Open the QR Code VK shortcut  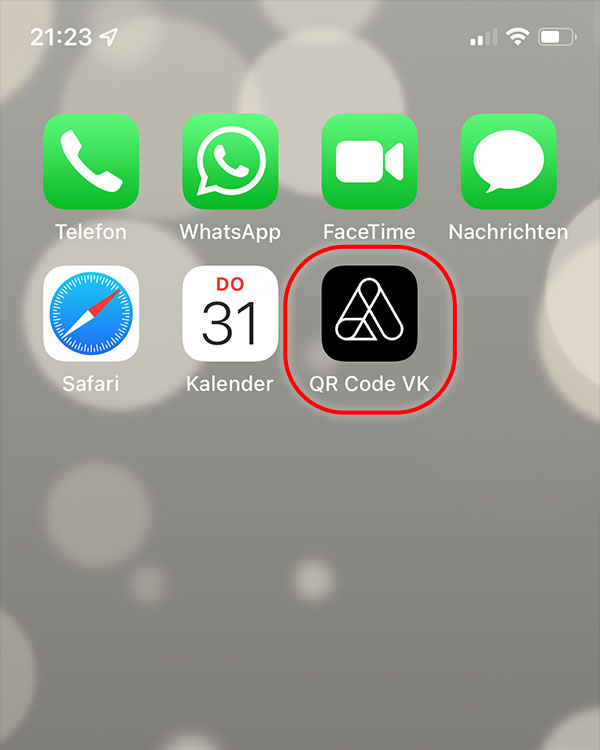pyautogui.click(x=369, y=313)
